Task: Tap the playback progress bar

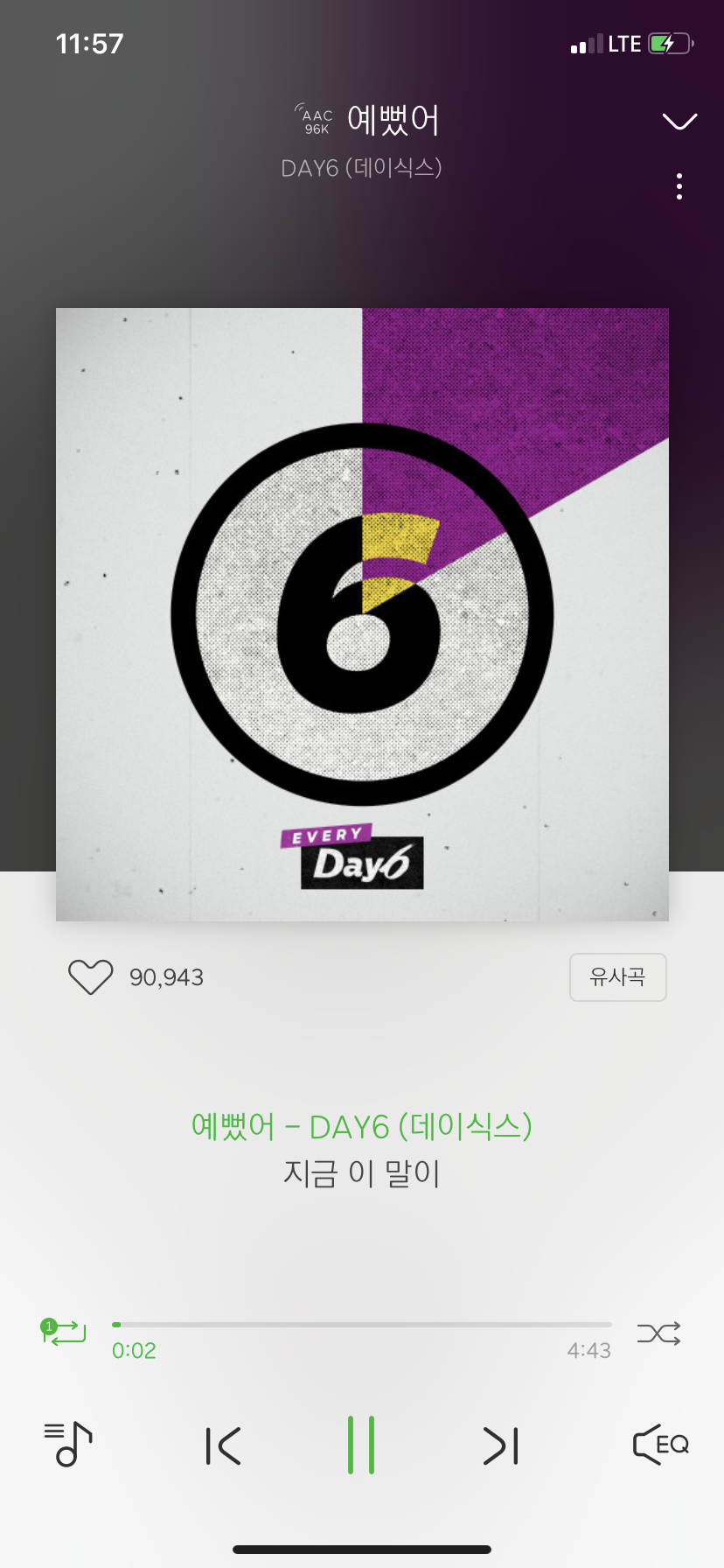Action: 361,1324
